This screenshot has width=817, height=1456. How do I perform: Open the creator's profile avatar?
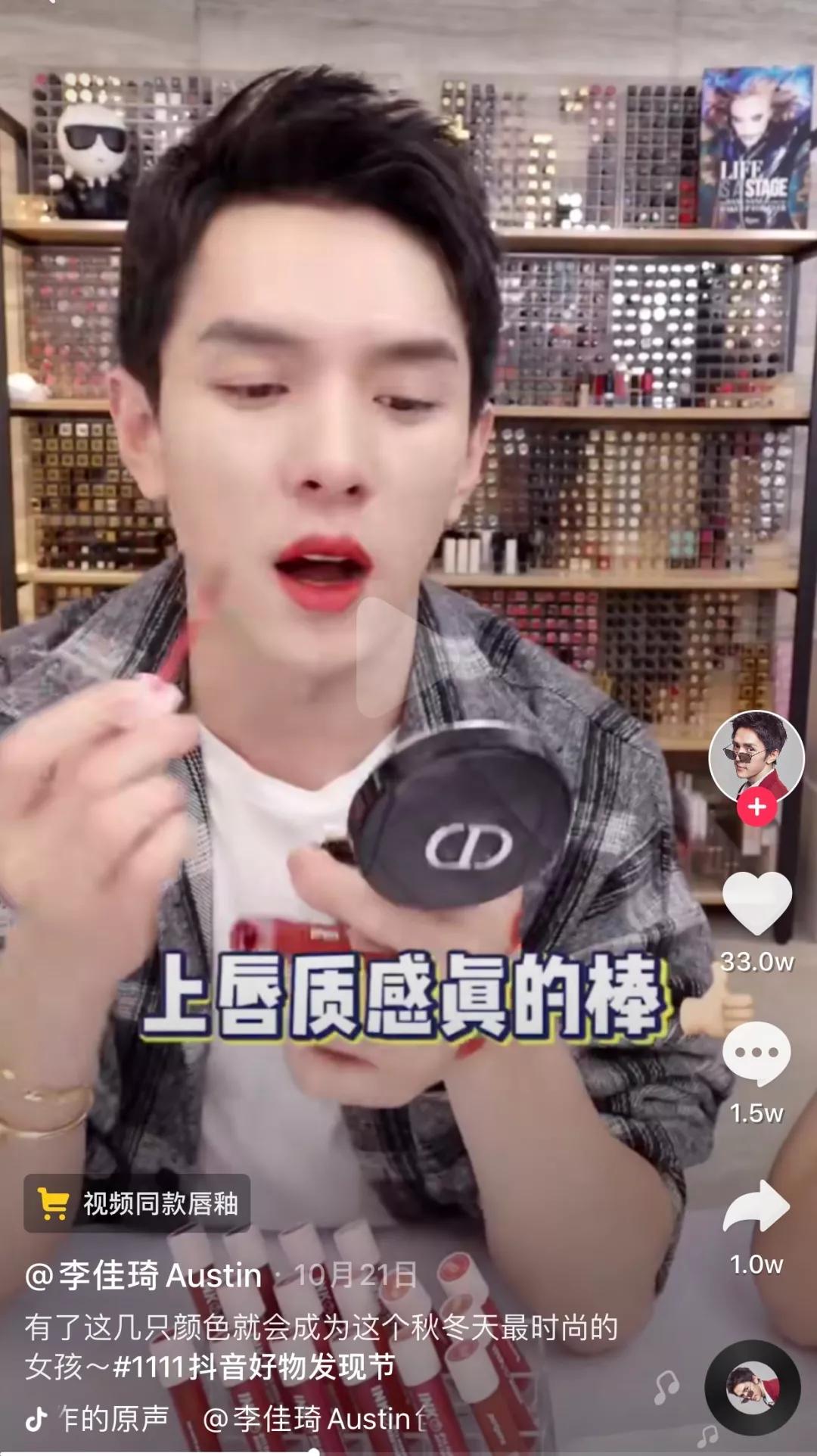[756, 755]
